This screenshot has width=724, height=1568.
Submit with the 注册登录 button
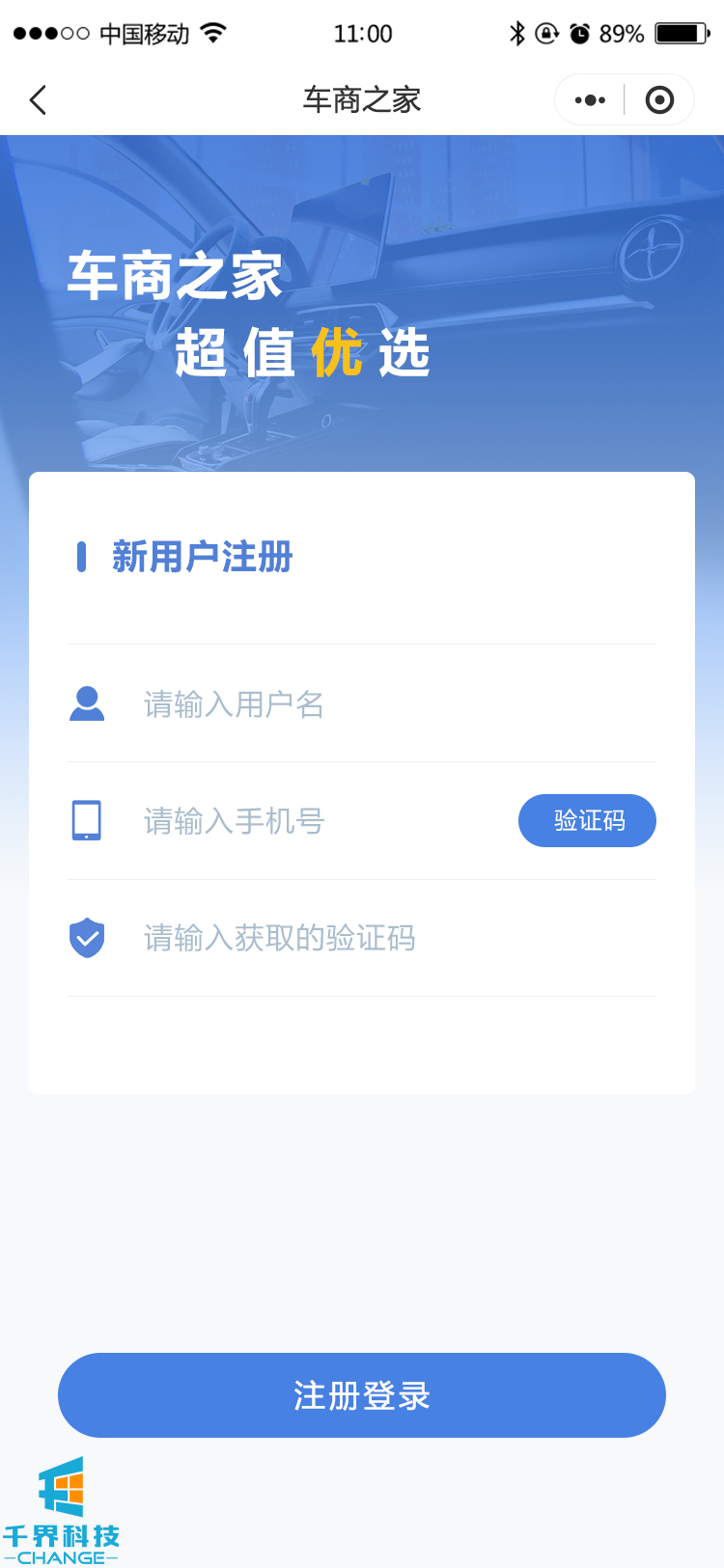(x=362, y=1395)
